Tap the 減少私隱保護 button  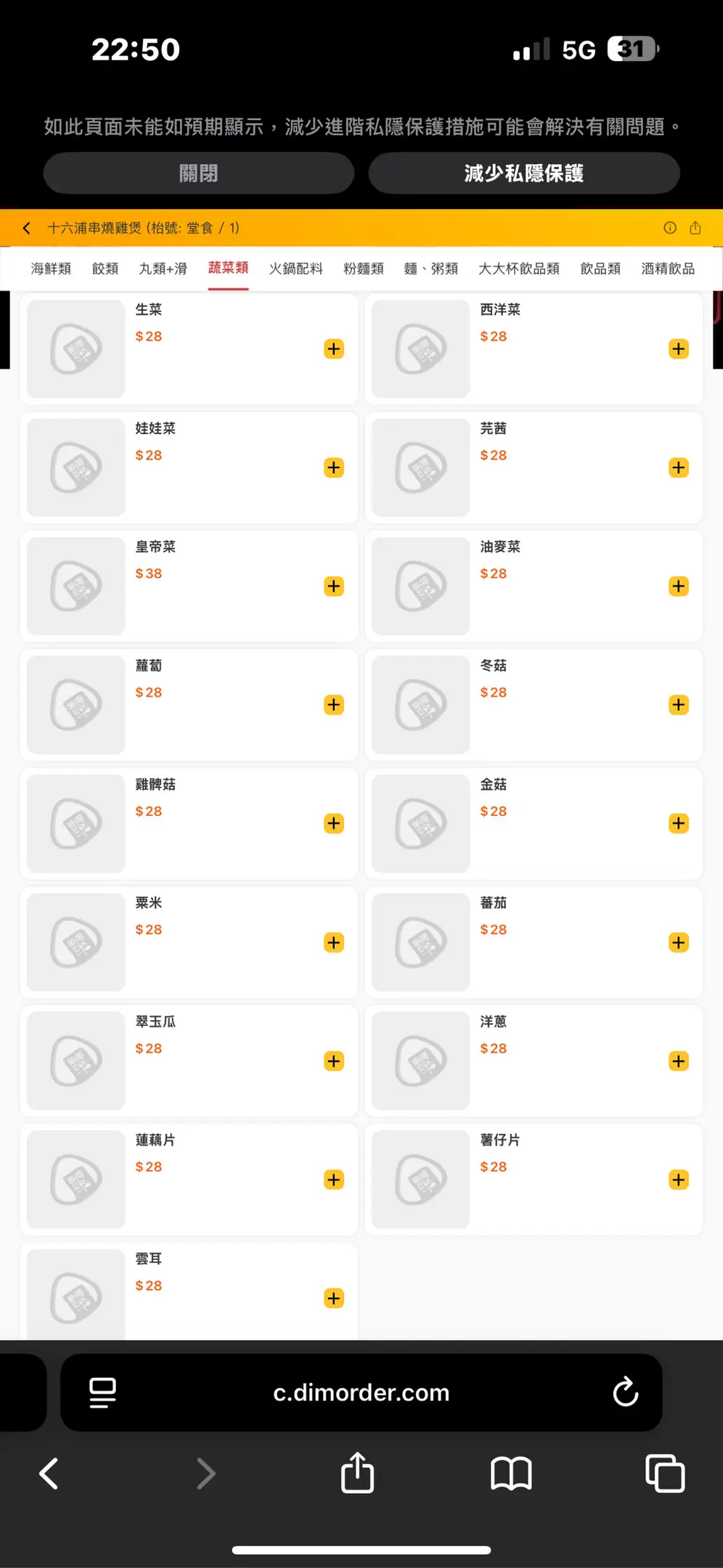point(523,173)
